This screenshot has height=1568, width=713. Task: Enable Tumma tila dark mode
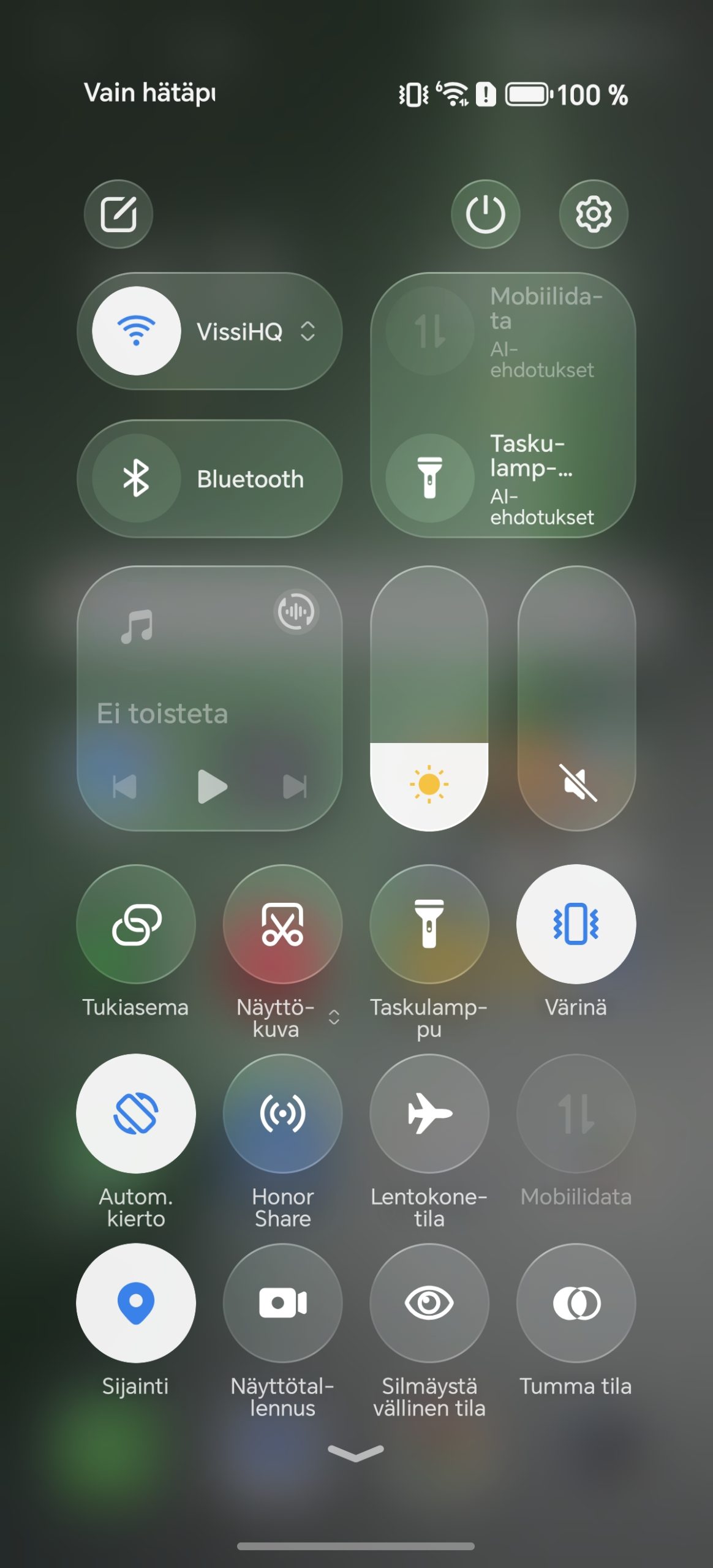click(x=576, y=1303)
